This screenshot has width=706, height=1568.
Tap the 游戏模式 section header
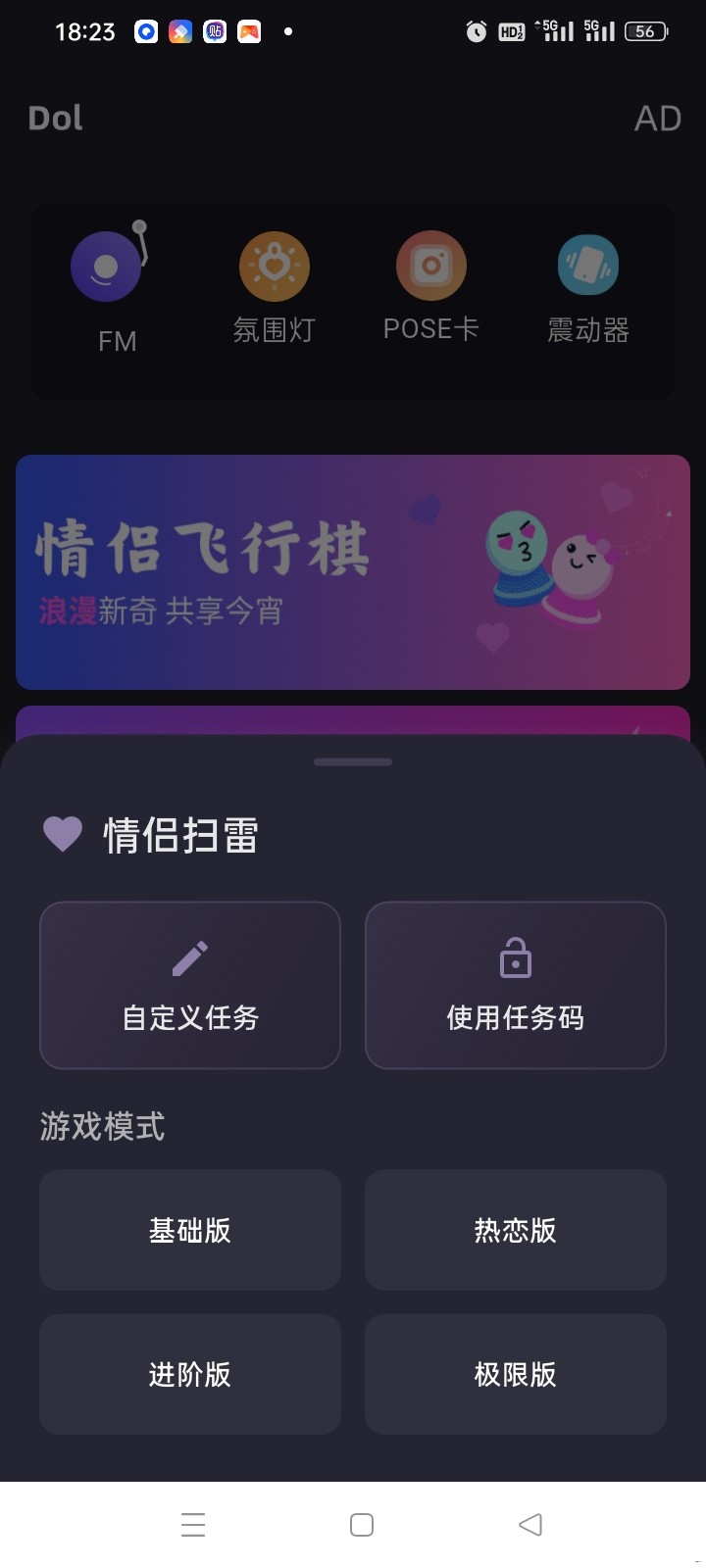coord(101,1126)
